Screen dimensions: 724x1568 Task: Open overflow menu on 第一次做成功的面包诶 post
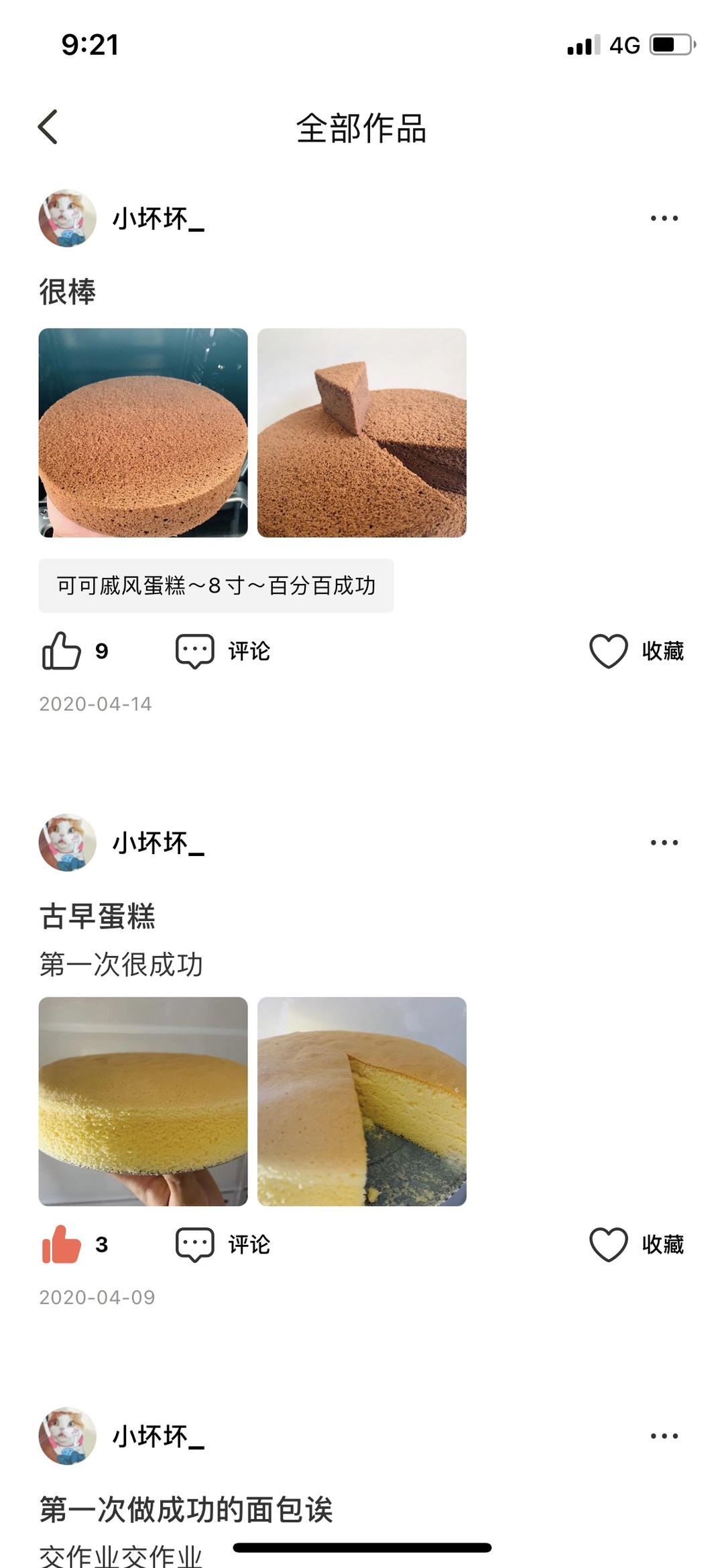point(664,1436)
